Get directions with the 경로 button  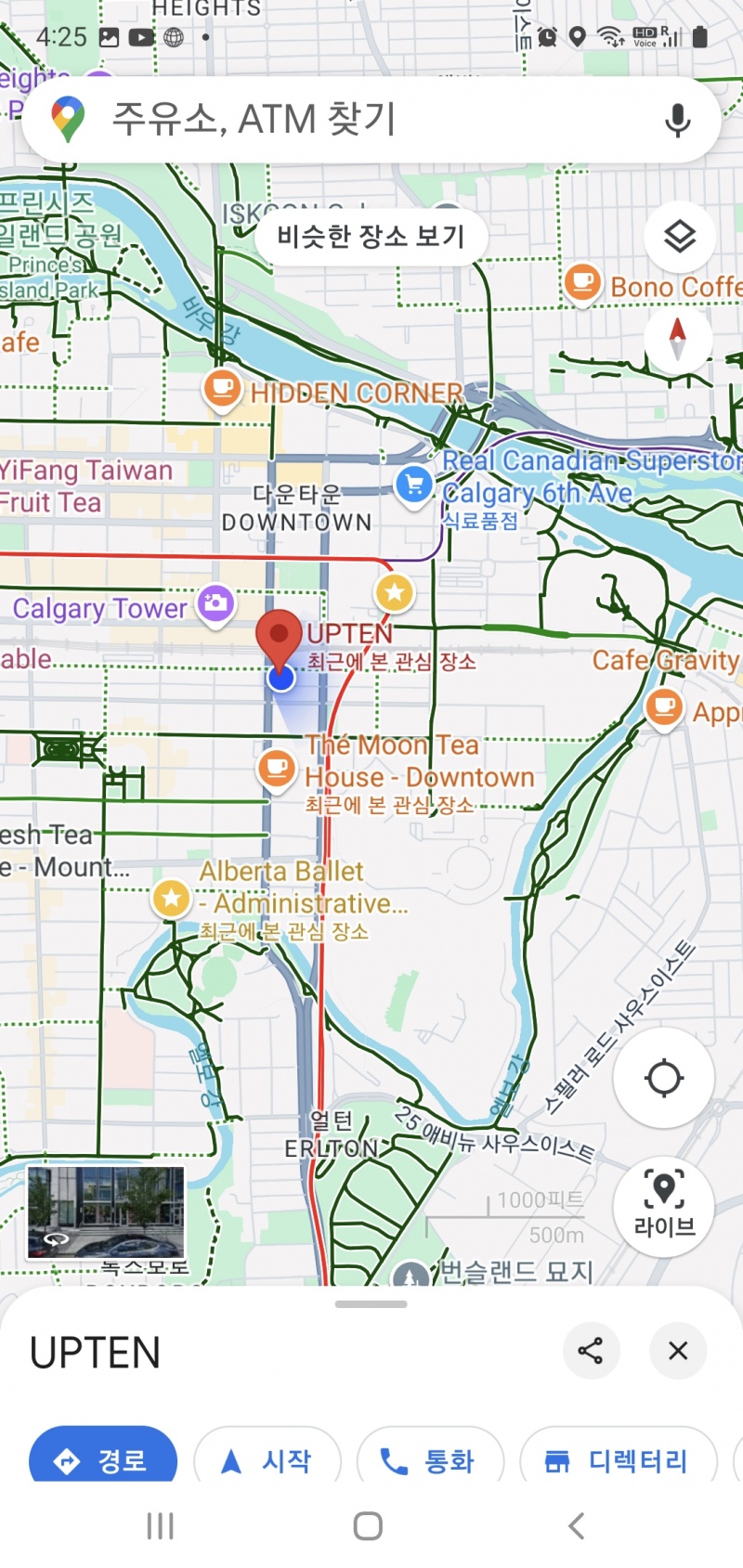(x=103, y=1458)
